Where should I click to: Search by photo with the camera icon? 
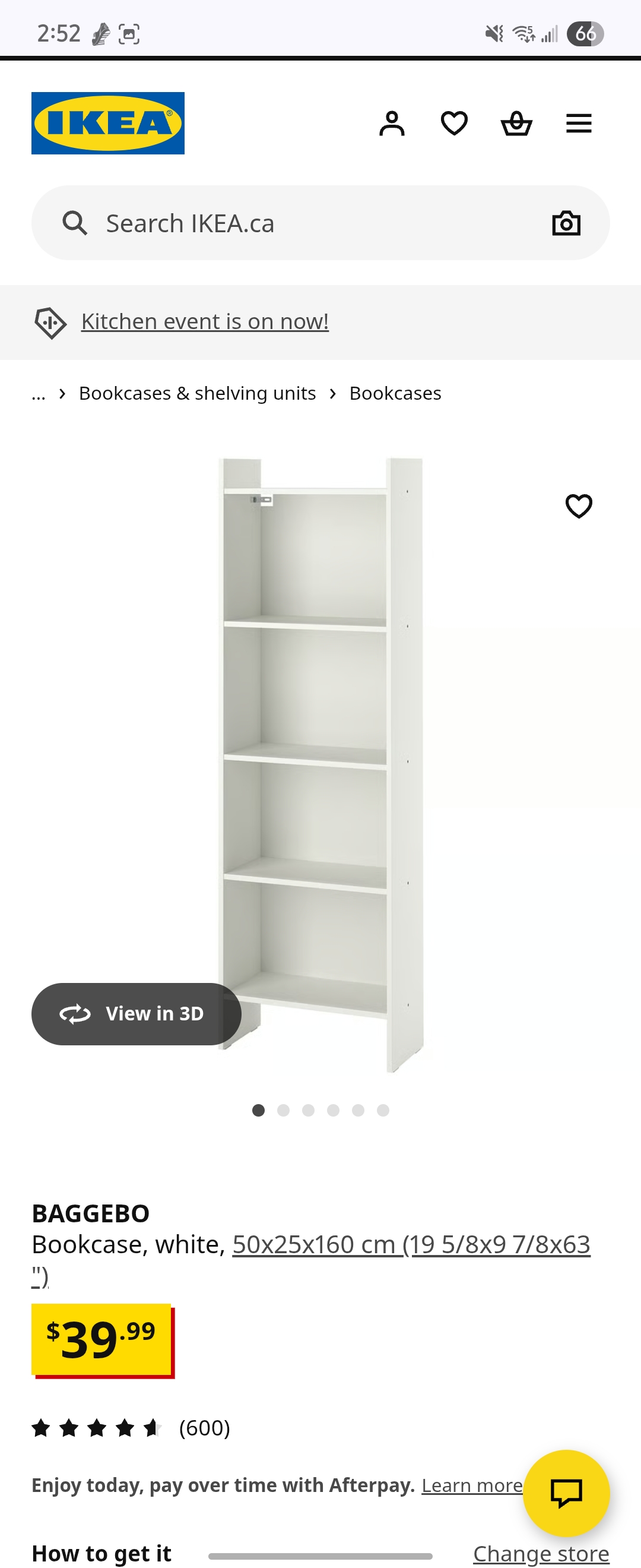click(x=566, y=223)
